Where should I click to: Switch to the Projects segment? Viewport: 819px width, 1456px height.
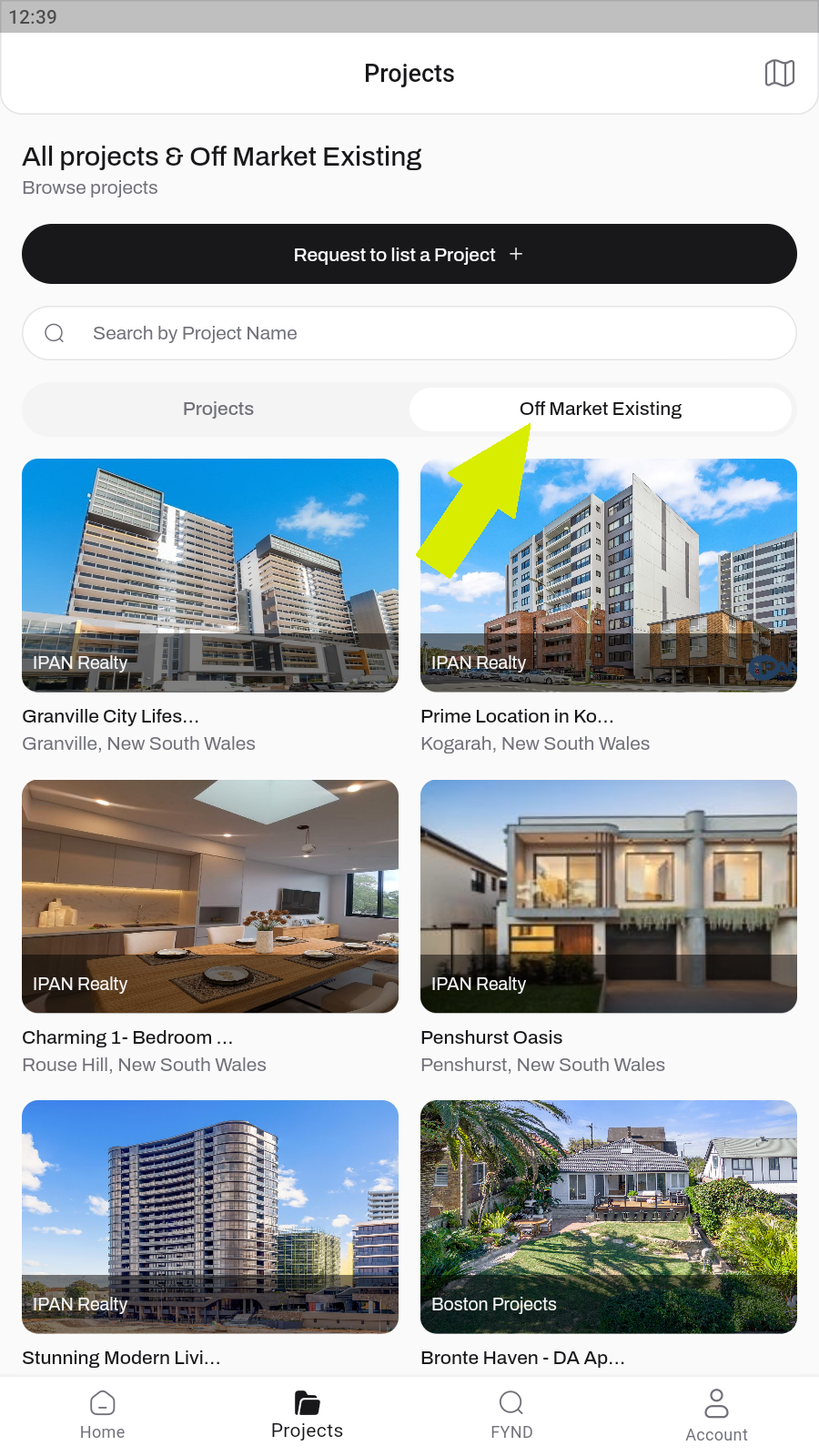point(218,409)
